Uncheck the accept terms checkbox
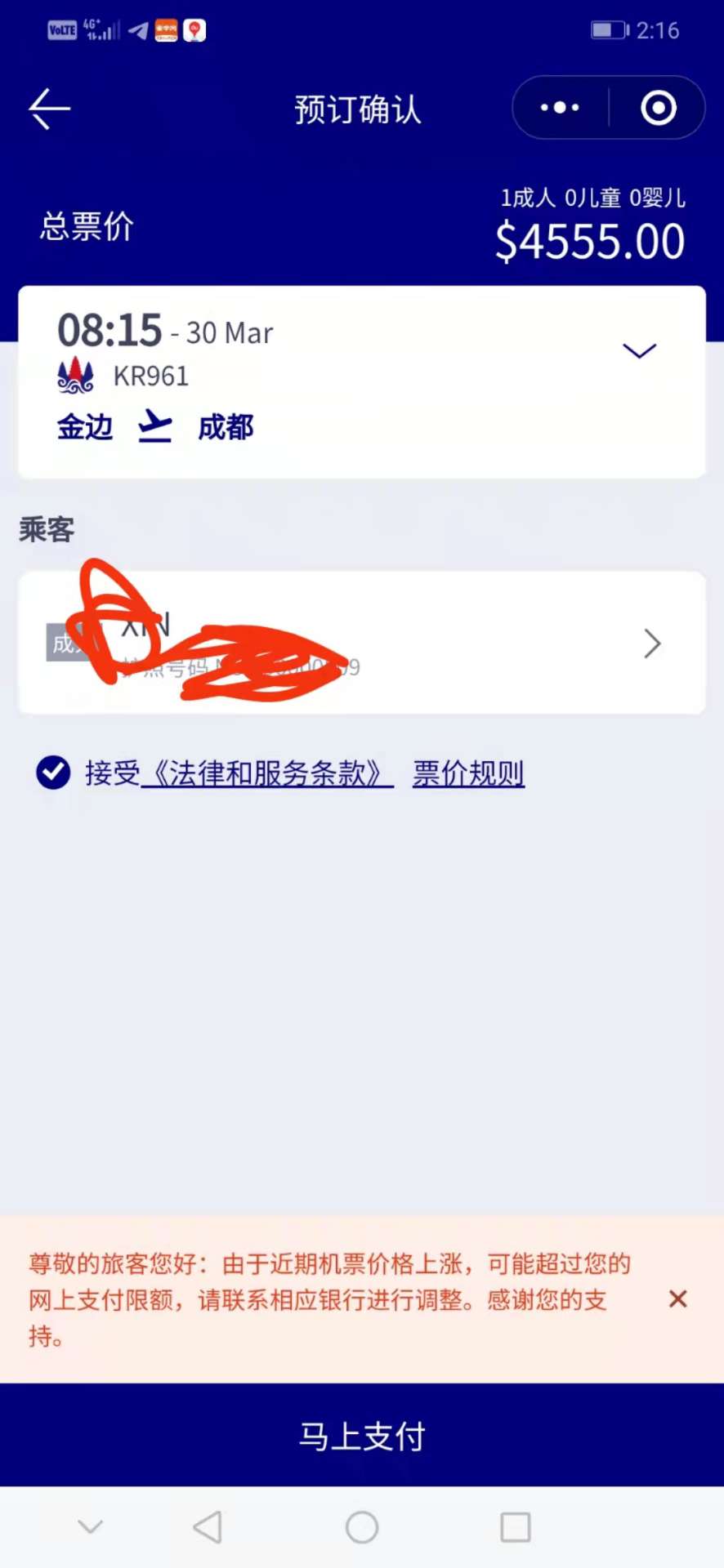 (54, 773)
